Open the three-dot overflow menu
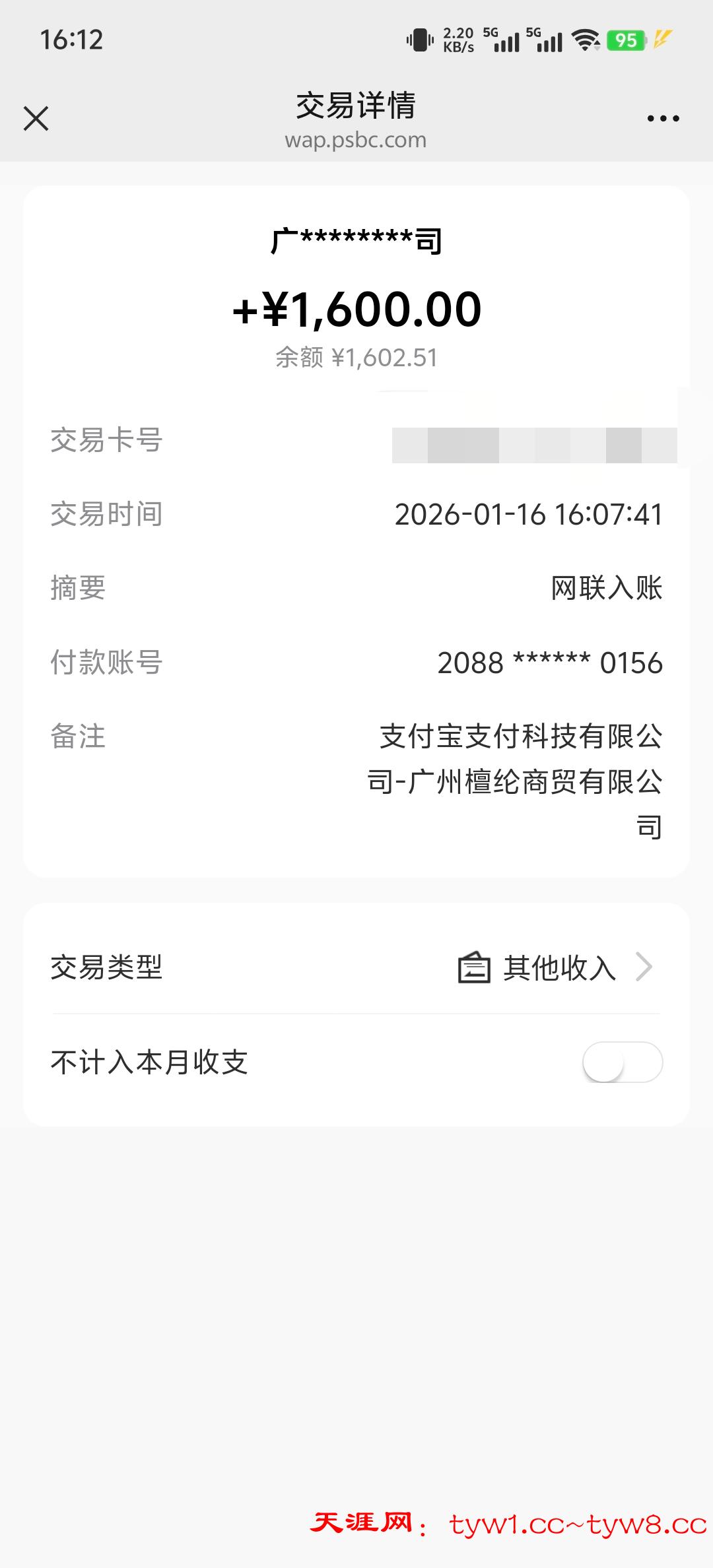This screenshot has height=1568, width=713. [x=663, y=119]
